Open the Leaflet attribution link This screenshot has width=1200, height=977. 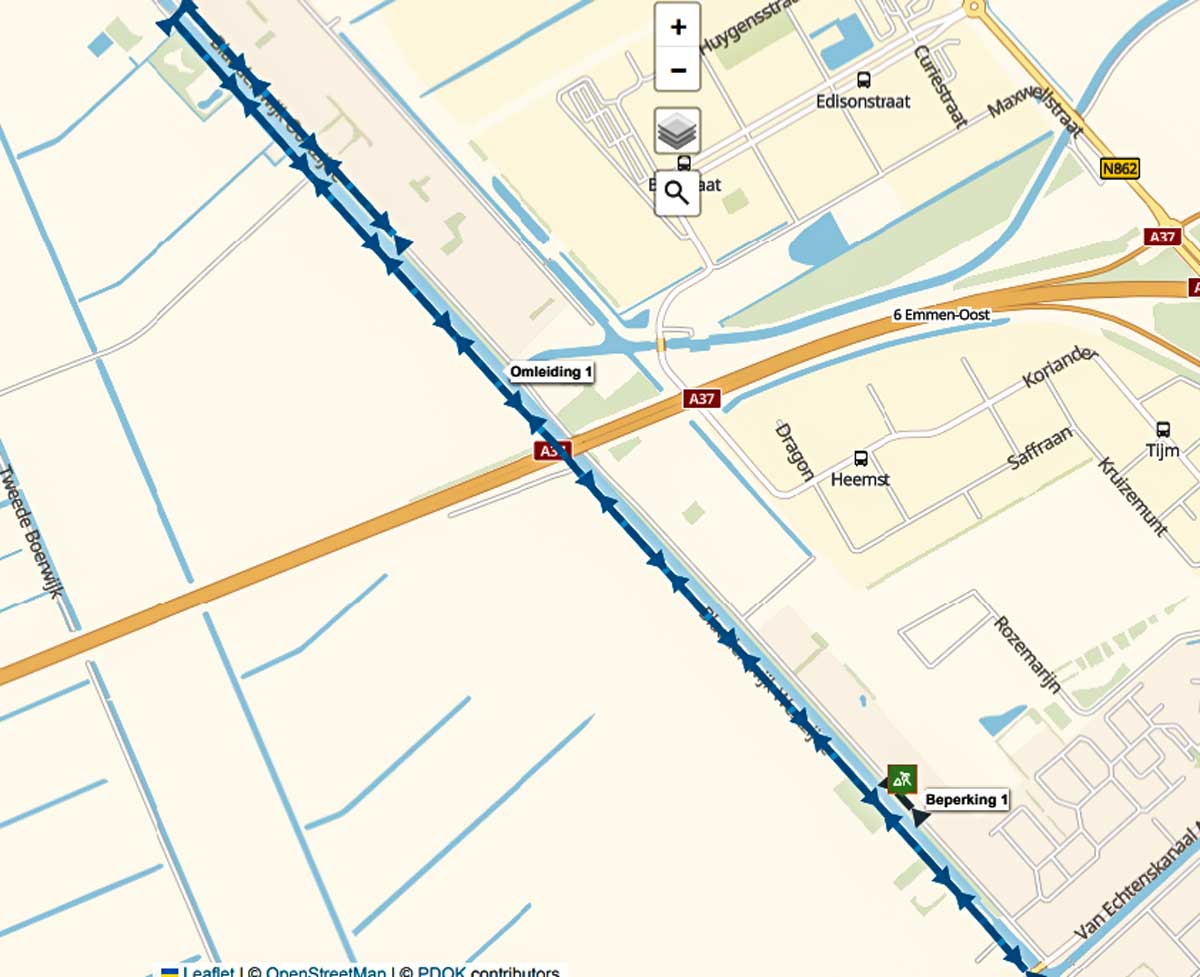208,972
